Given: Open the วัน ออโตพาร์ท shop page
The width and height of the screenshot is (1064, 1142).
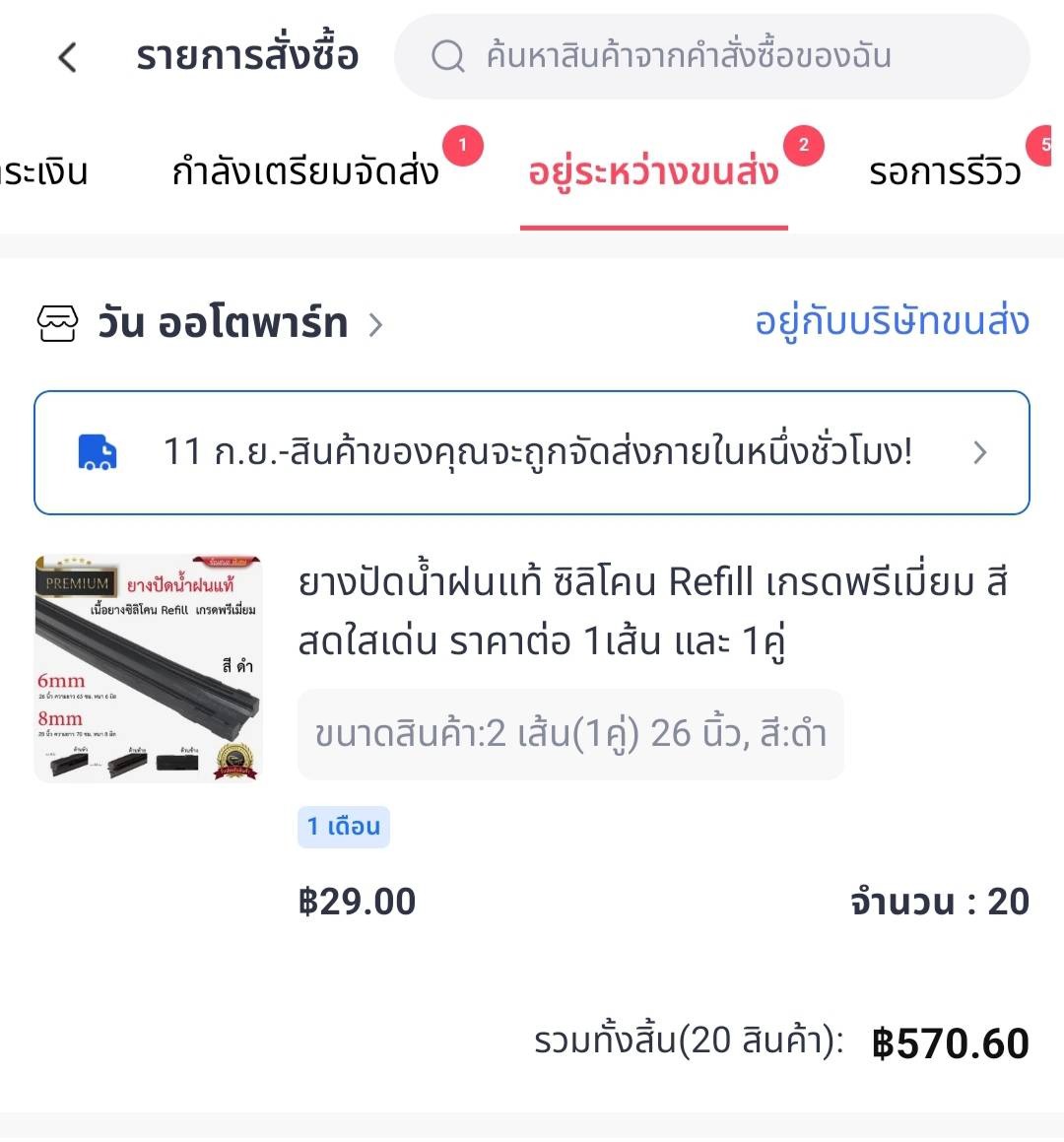Looking at the screenshot, I should tap(222, 323).
